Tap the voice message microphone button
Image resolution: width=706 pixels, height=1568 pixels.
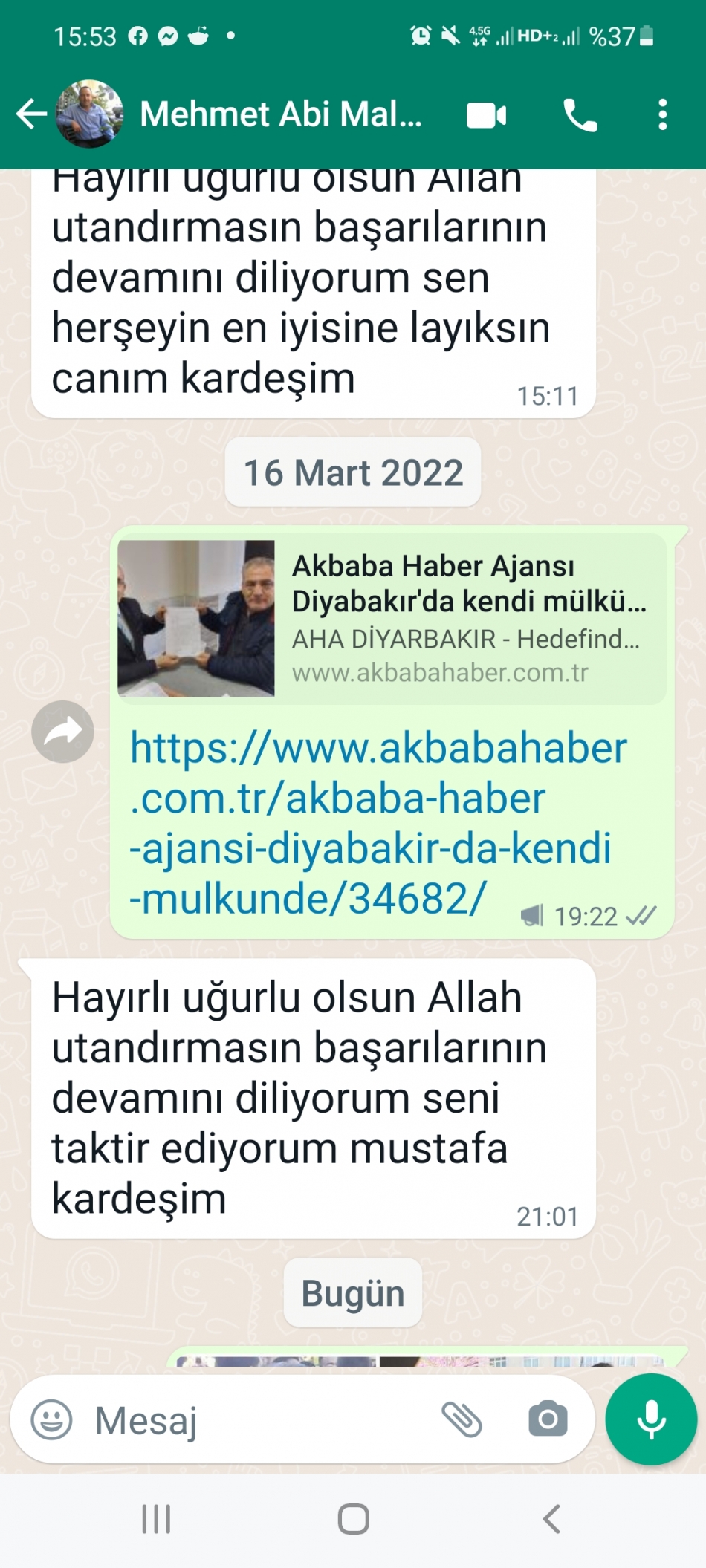pos(652,1419)
